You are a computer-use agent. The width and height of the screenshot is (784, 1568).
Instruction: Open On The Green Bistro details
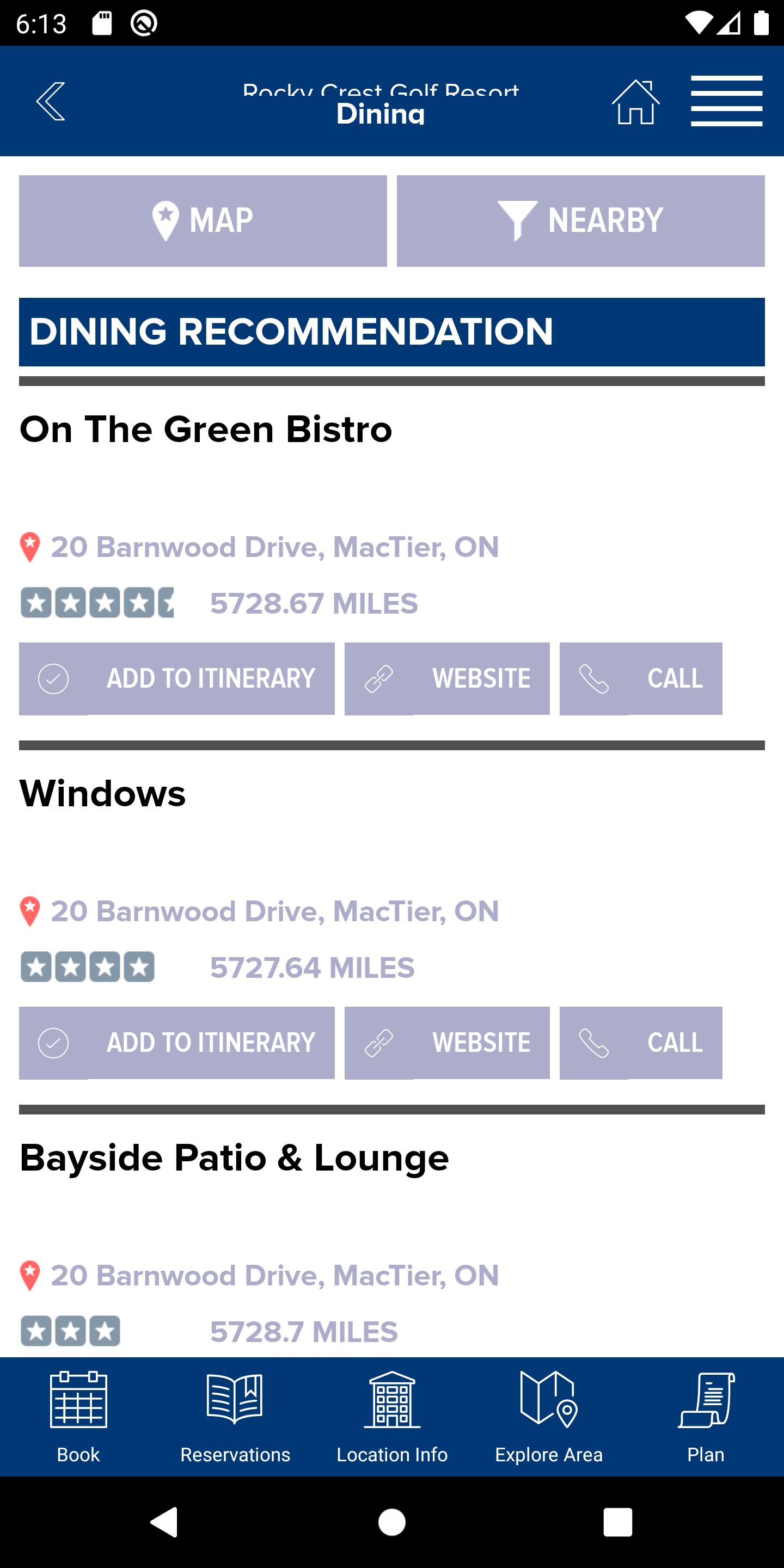click(206, 429)
